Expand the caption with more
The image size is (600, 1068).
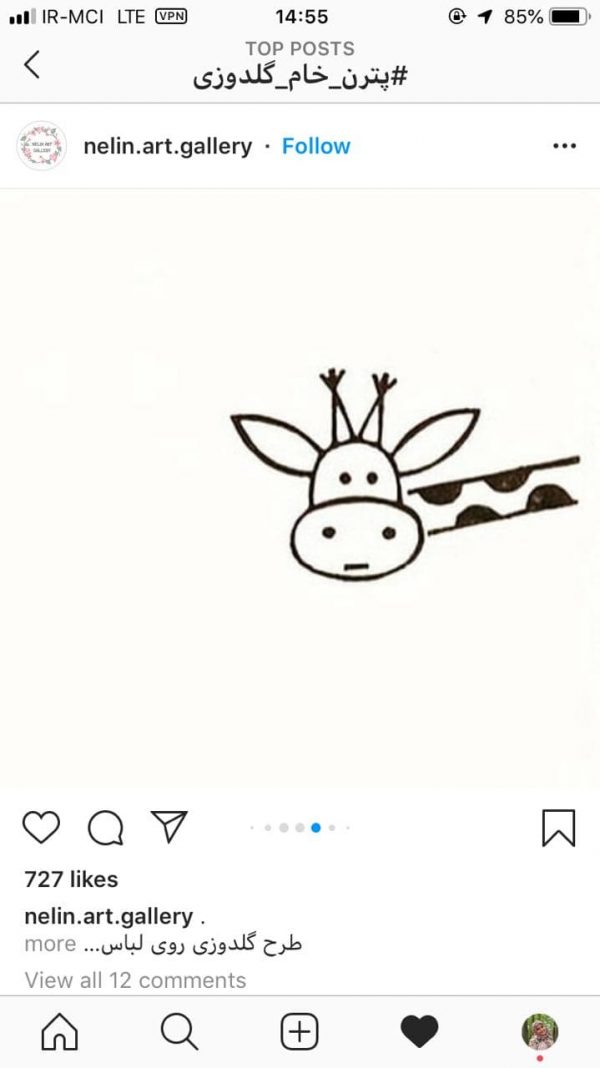click(x=50, y=944)
